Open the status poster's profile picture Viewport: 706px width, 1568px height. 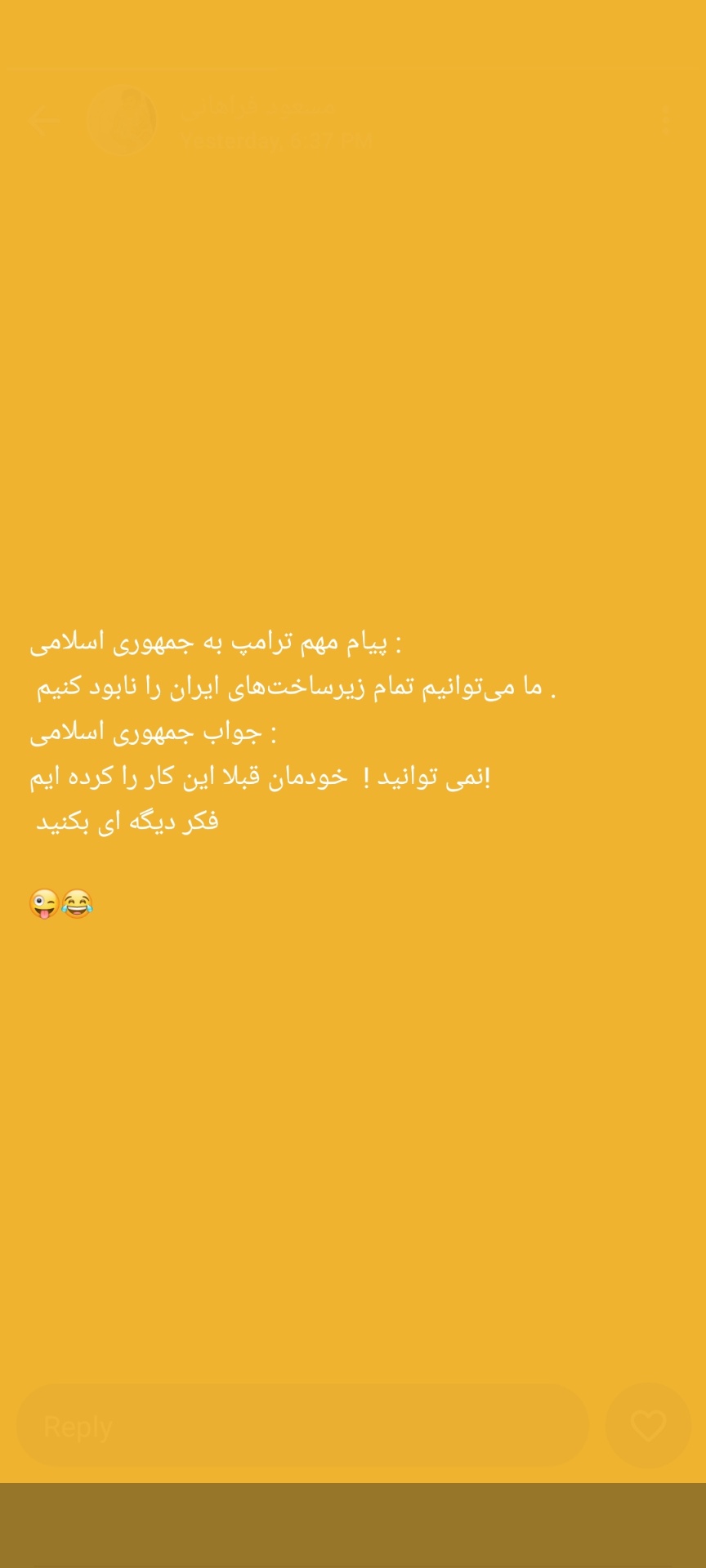click(x=122, y=122)
